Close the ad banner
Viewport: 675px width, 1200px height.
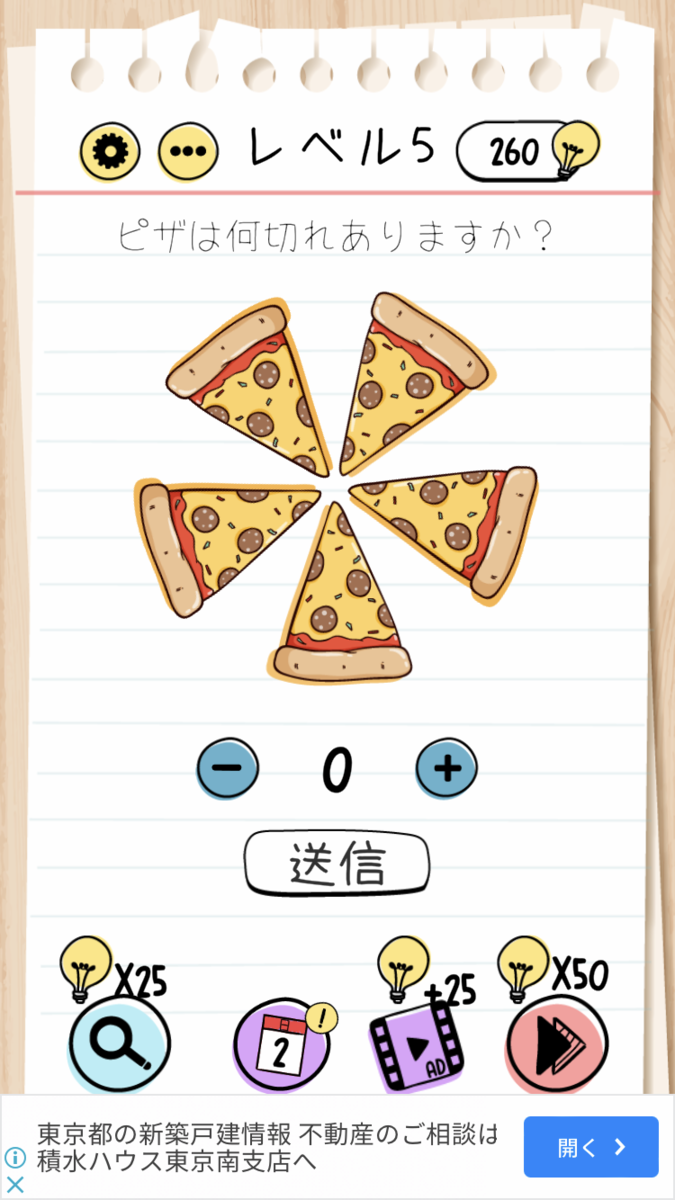[15, 1185]
